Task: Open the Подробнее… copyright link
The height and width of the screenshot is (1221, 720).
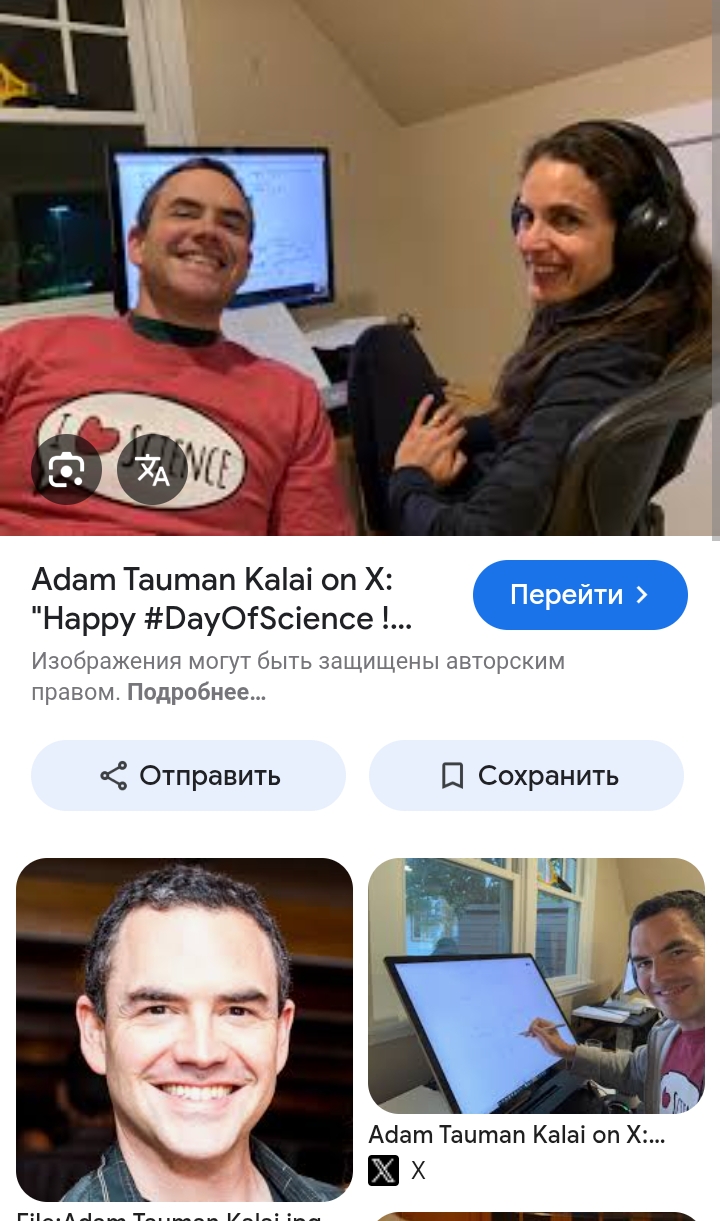Action: pos(196,692)
